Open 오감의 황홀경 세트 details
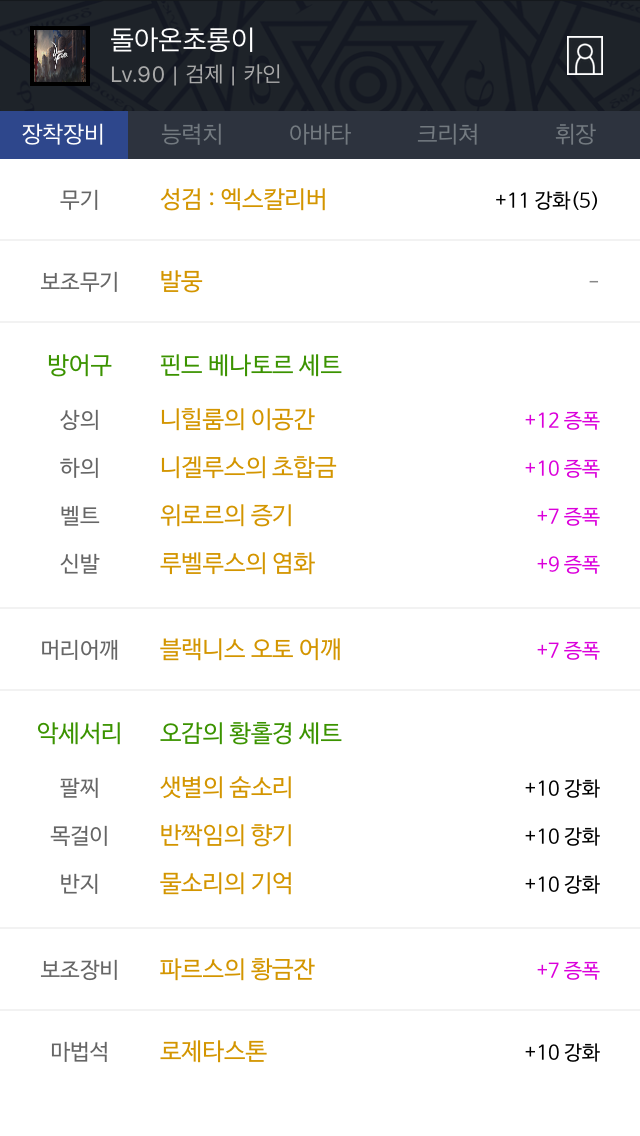Image resolution: width=640 pixels, height=1136 pixels. pyautogui.click(x=250, y=732)
